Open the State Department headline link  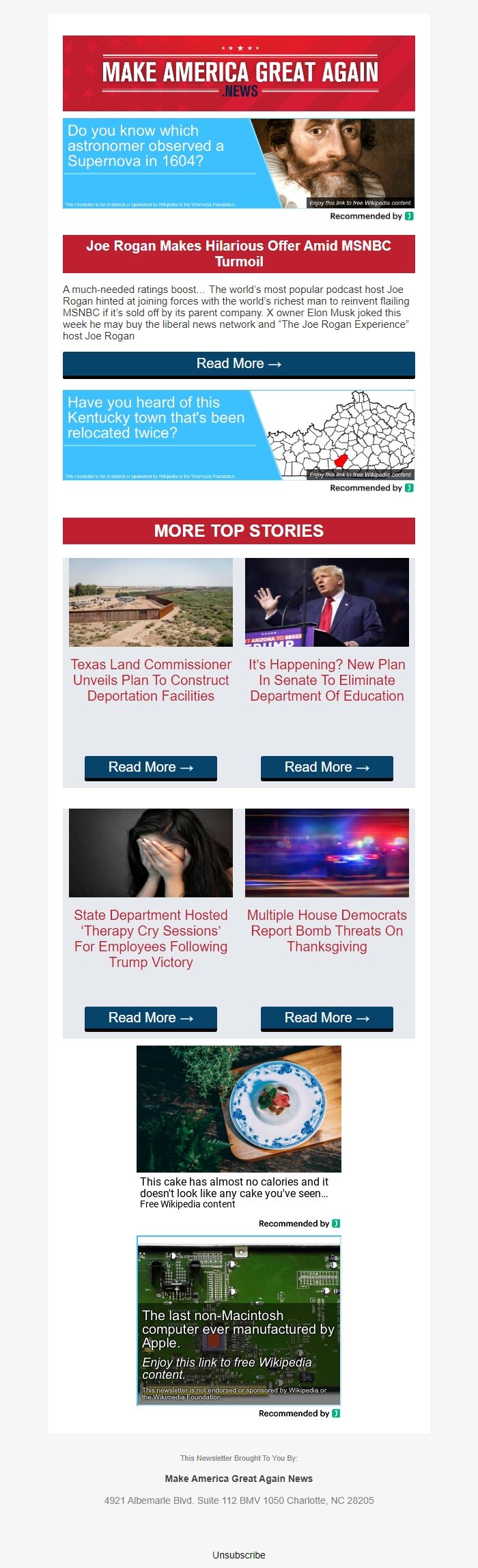tap(150, 938)
